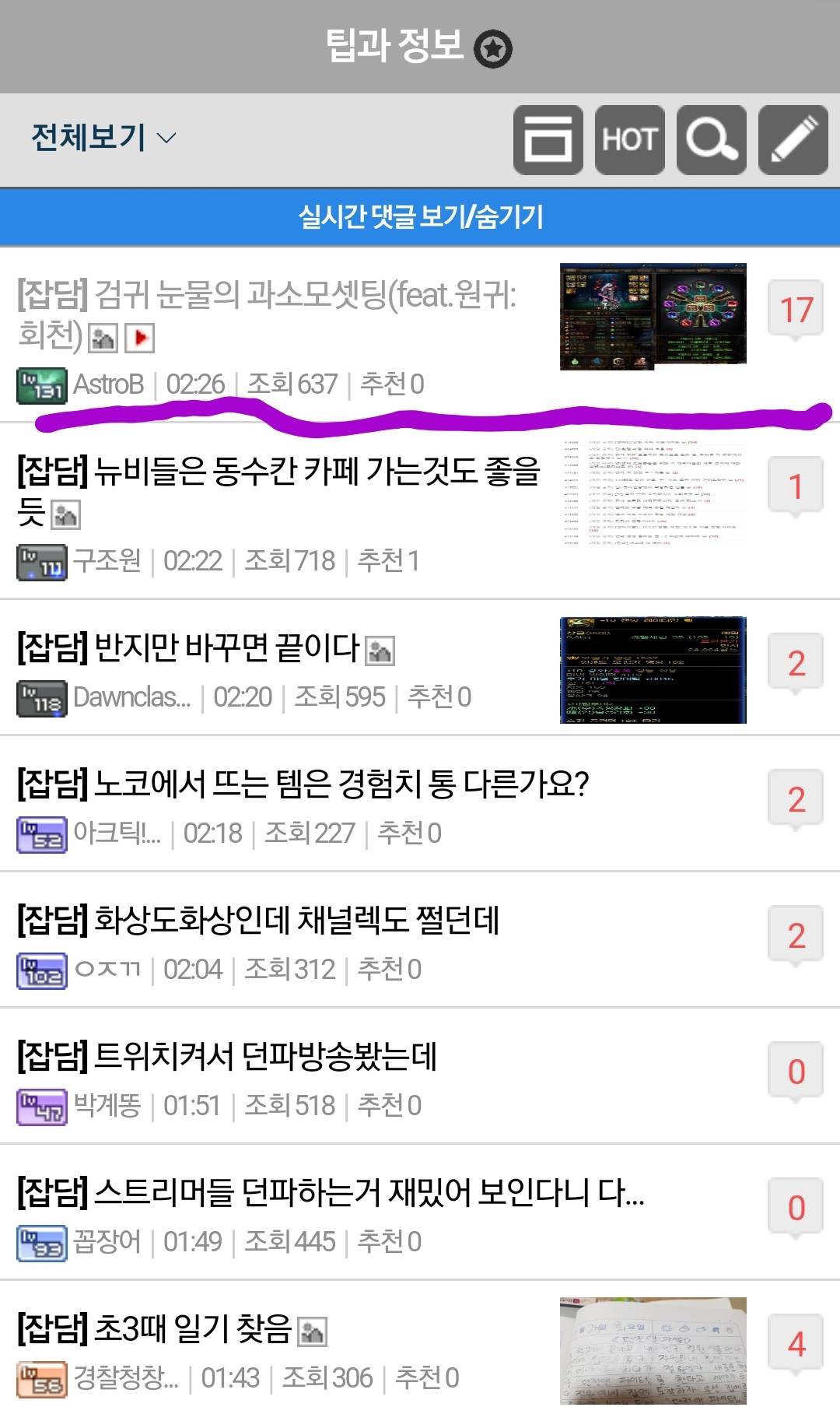The image size is (840, 1407).
Task: View the 17 comments on the 검귀 post
Action: pos(795,311)
